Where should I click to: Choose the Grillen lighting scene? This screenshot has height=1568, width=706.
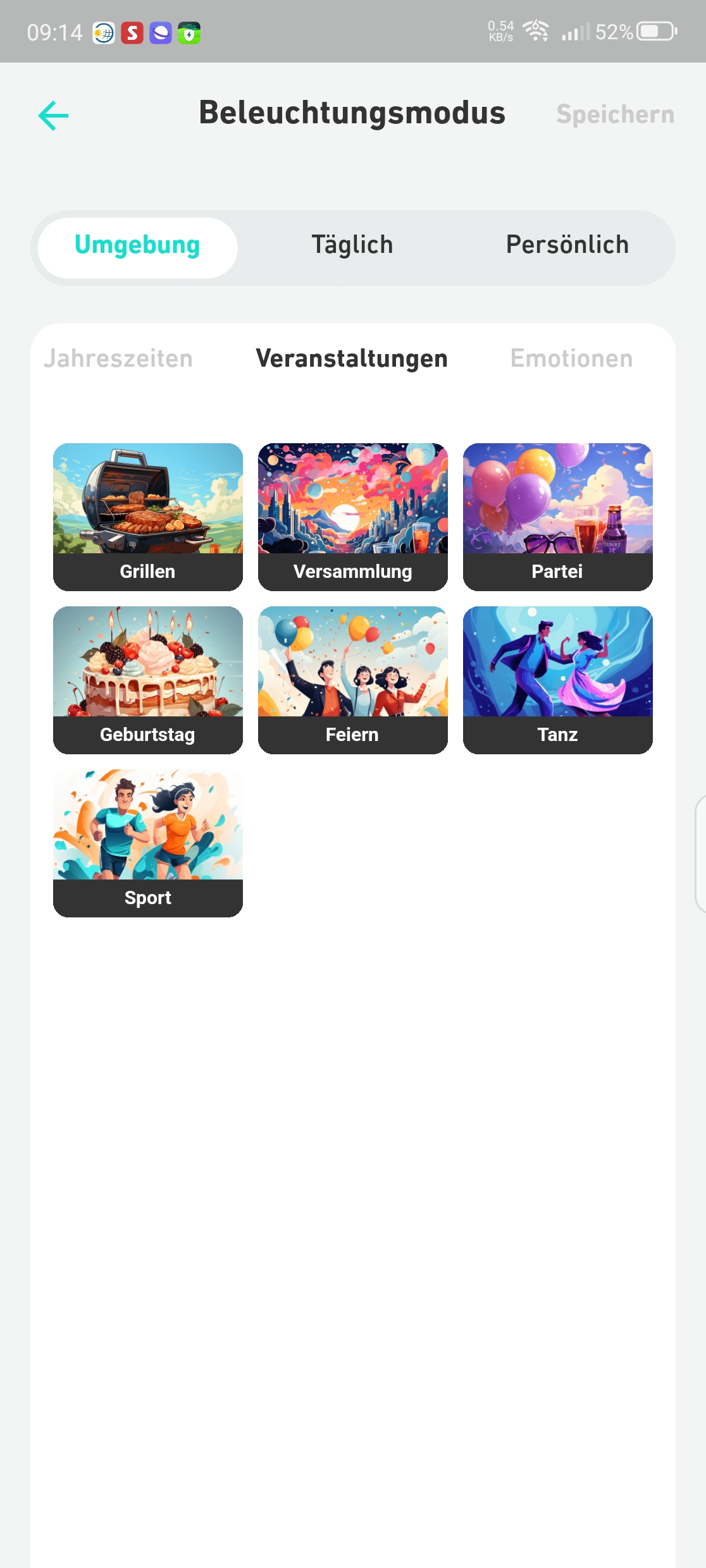coord(148,517)
